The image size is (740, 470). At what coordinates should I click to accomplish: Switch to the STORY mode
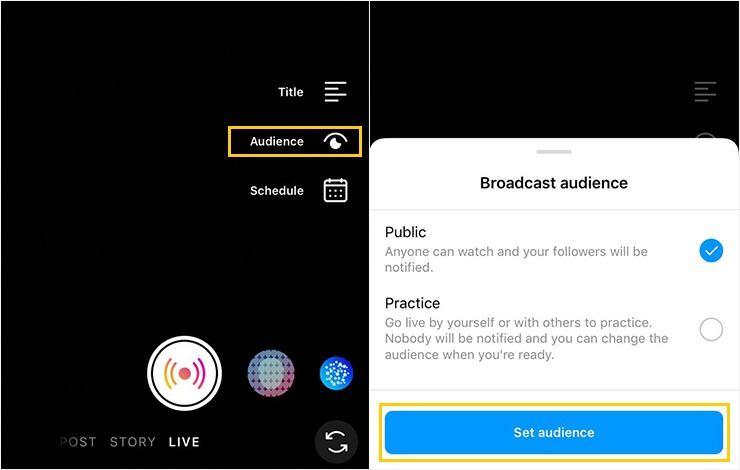132,442
